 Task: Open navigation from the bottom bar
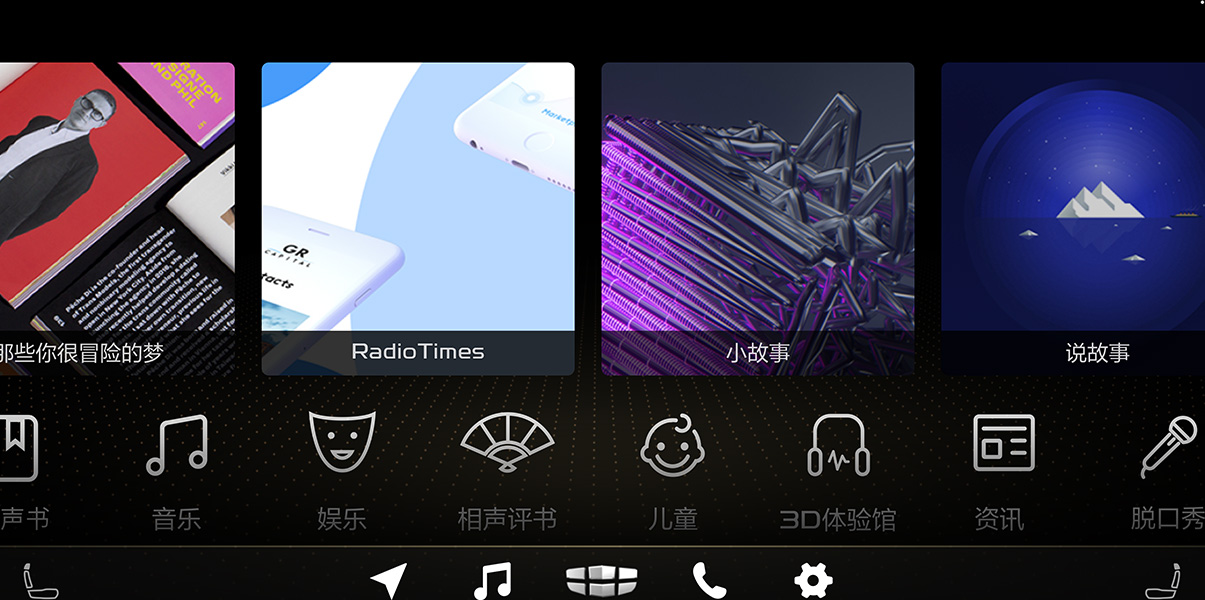coord(388,580)
